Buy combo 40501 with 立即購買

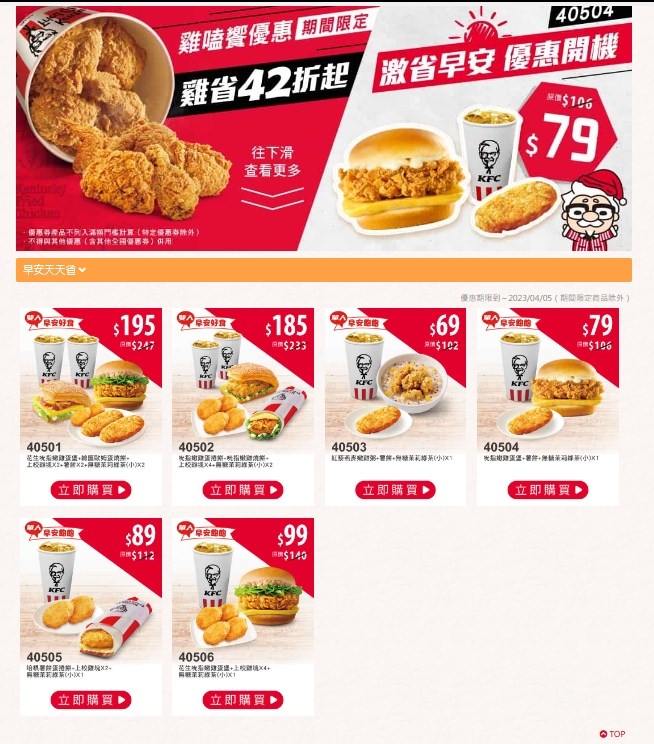(x=91, y=490)
